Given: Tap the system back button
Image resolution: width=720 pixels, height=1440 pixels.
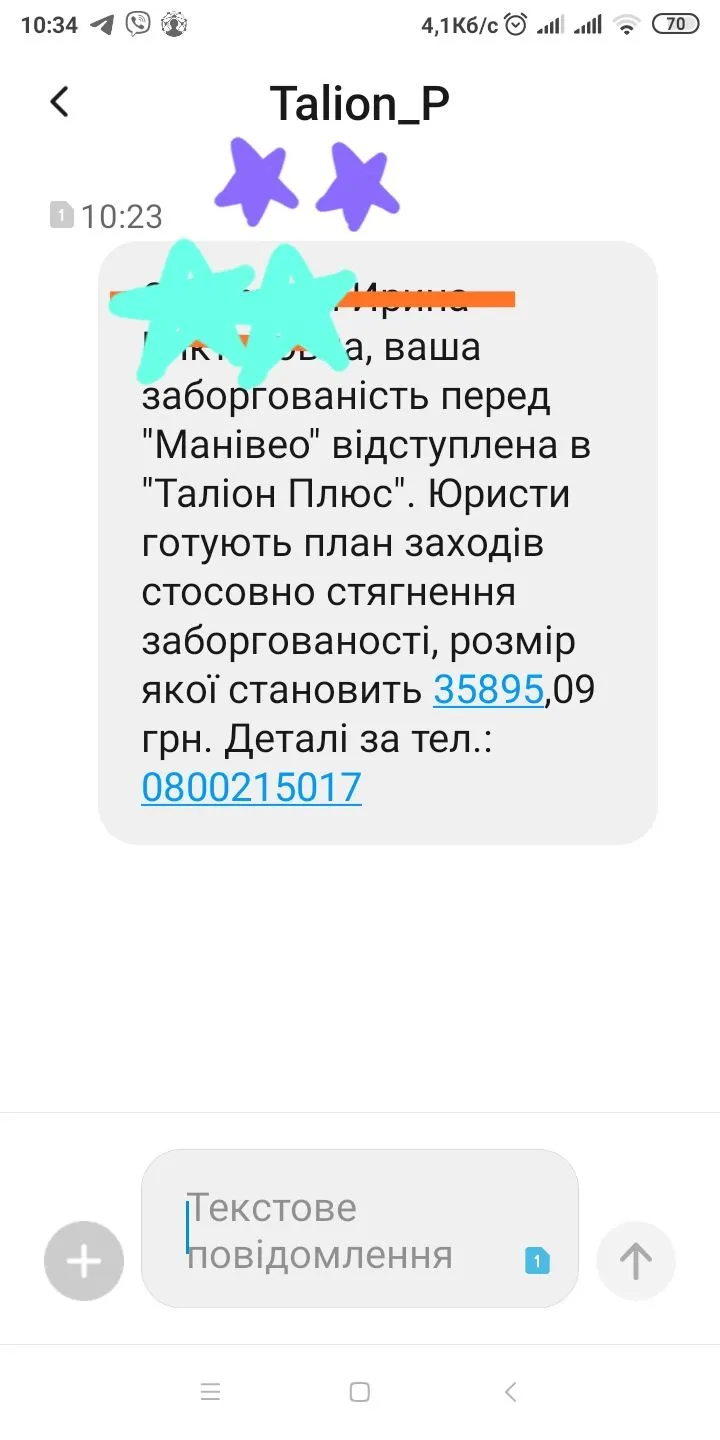Looking at the screenshot, I should [x=510, y=1392].
